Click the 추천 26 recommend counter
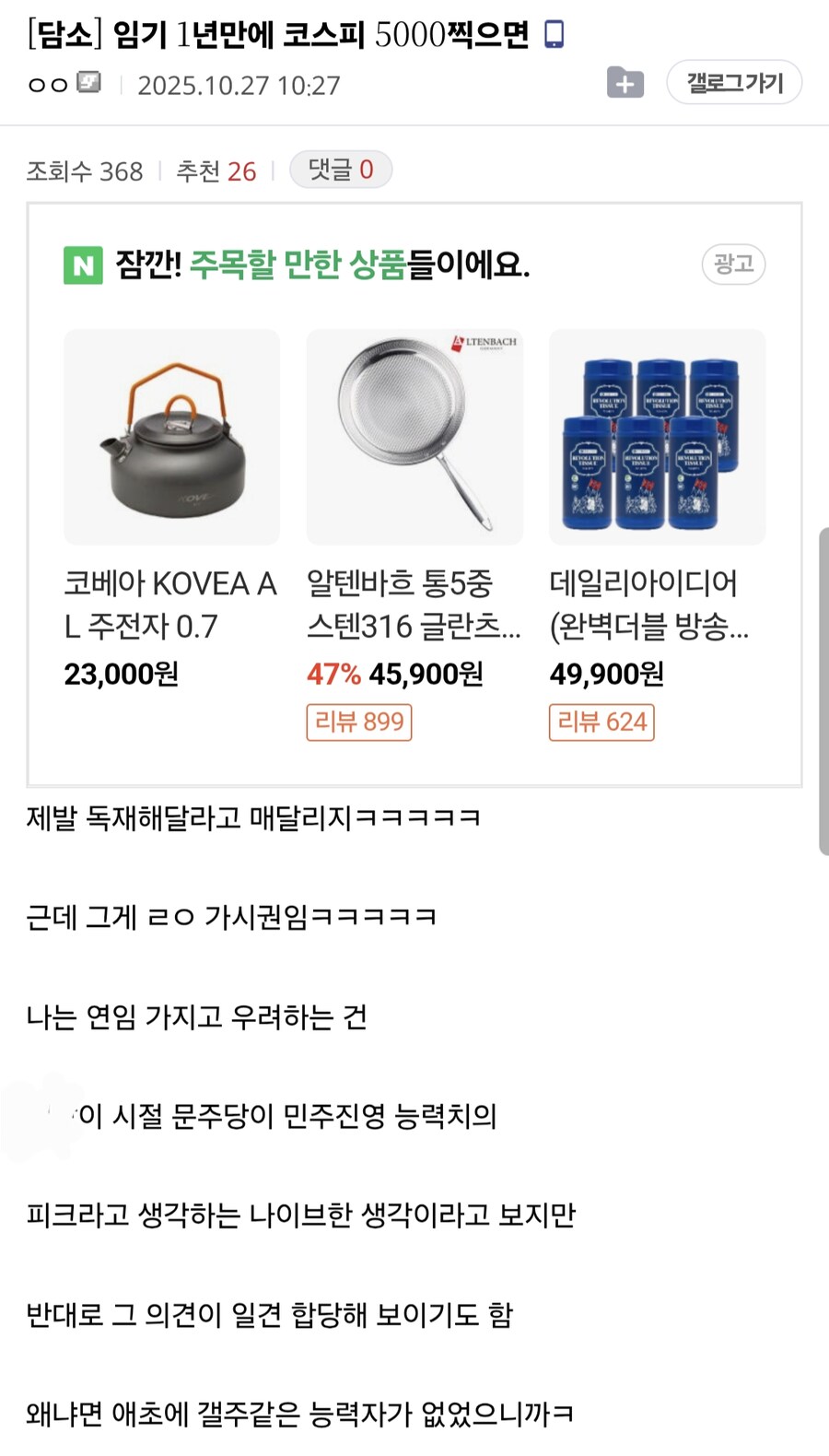This screenshot has height=1456, width=829. coord(216,170)
